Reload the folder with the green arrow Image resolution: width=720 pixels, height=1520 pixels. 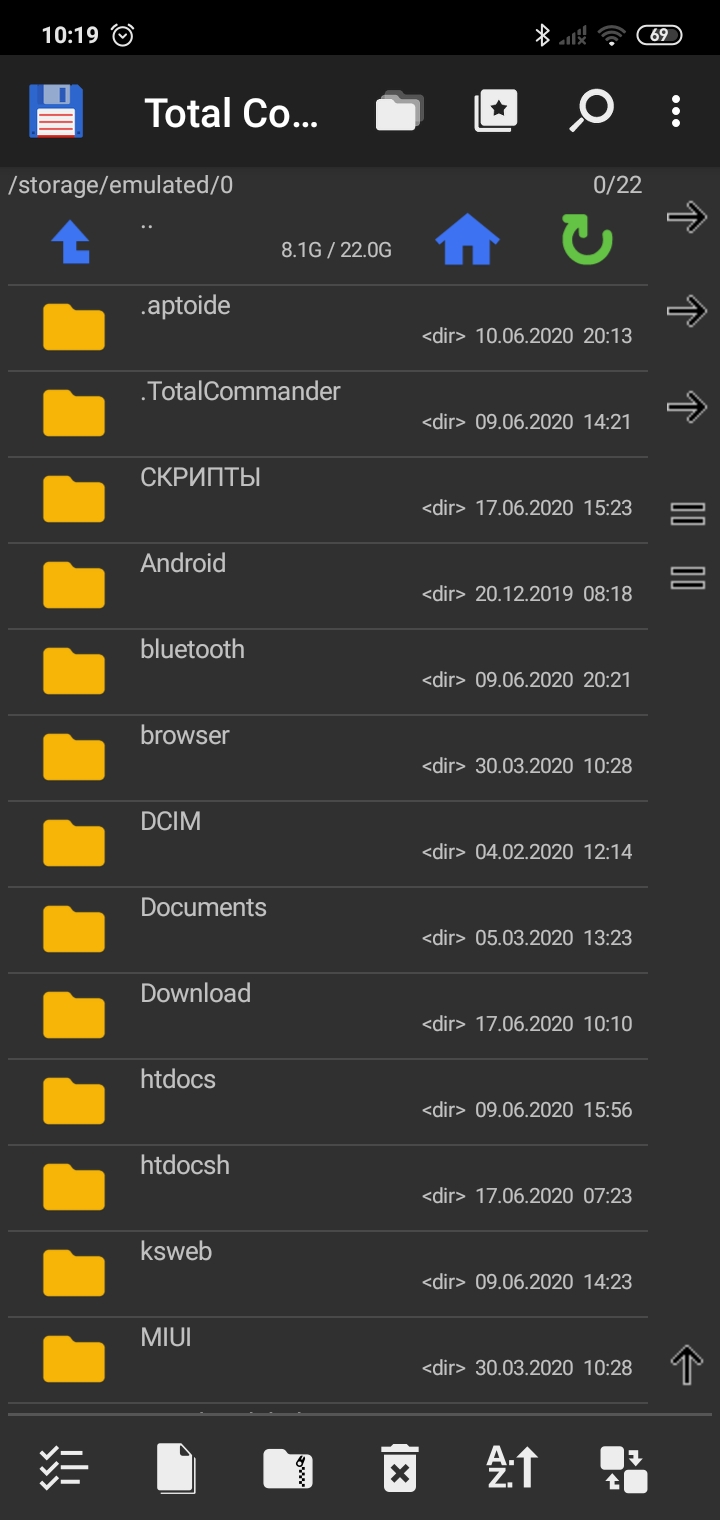(x=586, y=242)
